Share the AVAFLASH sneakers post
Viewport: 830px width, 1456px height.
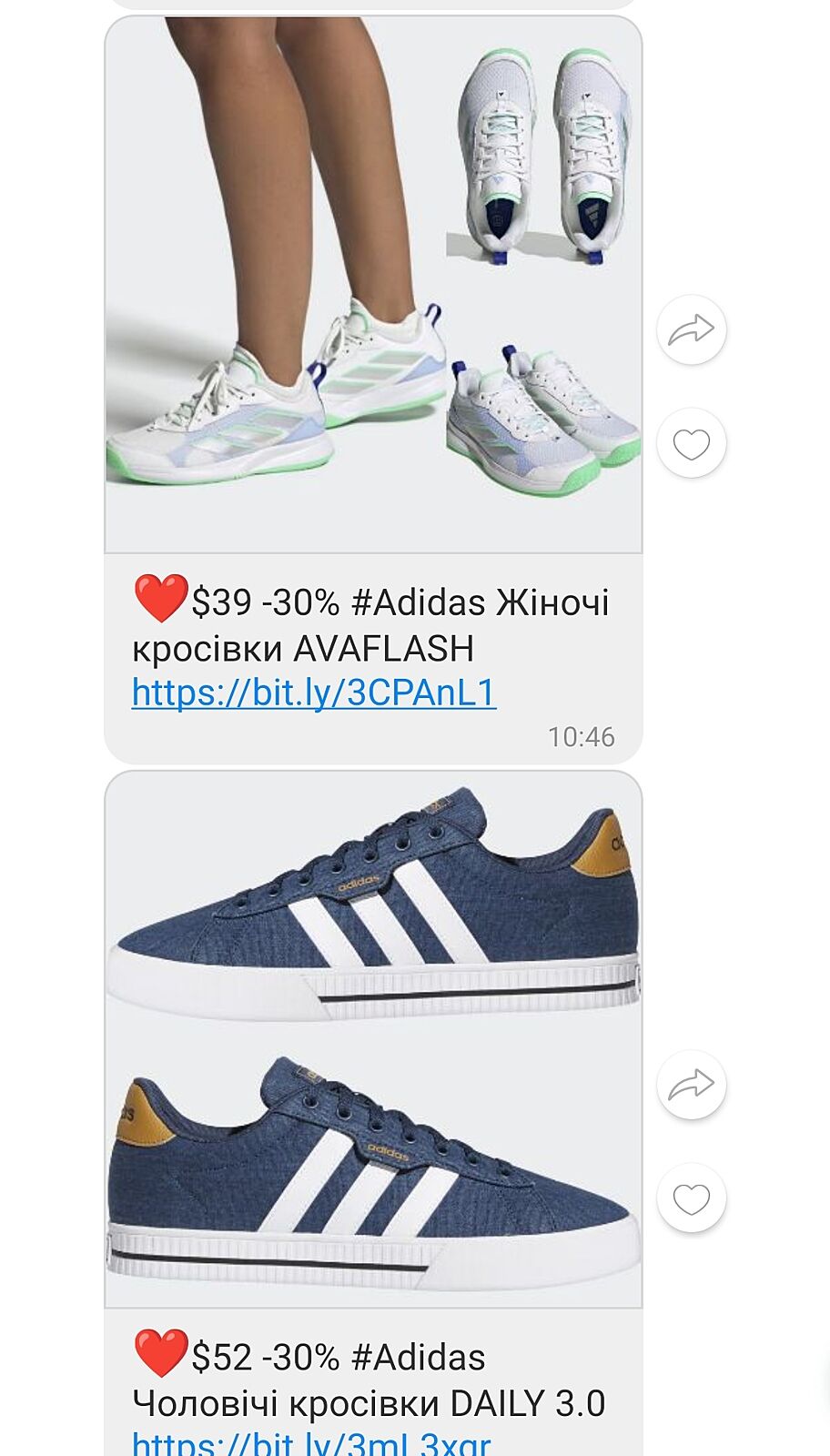691,329
